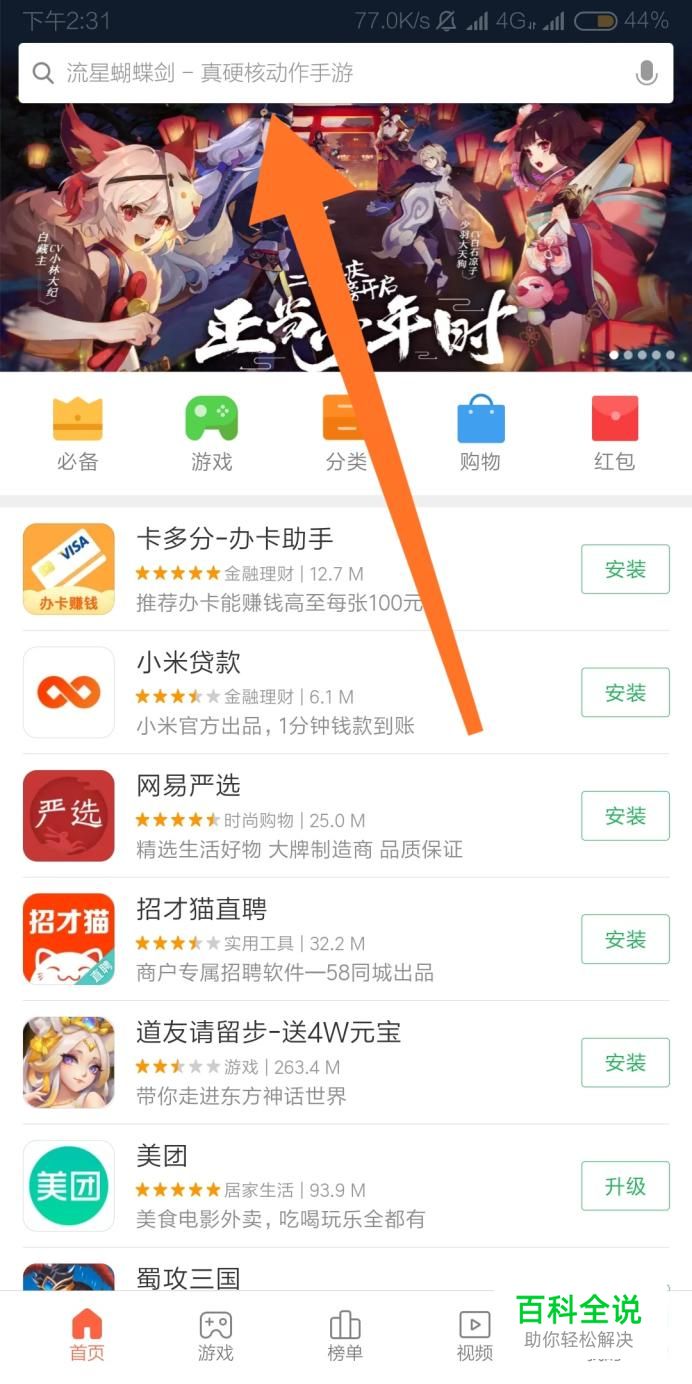Open the 网易严选 app details
692x1384 pixels.
(300, 816)
